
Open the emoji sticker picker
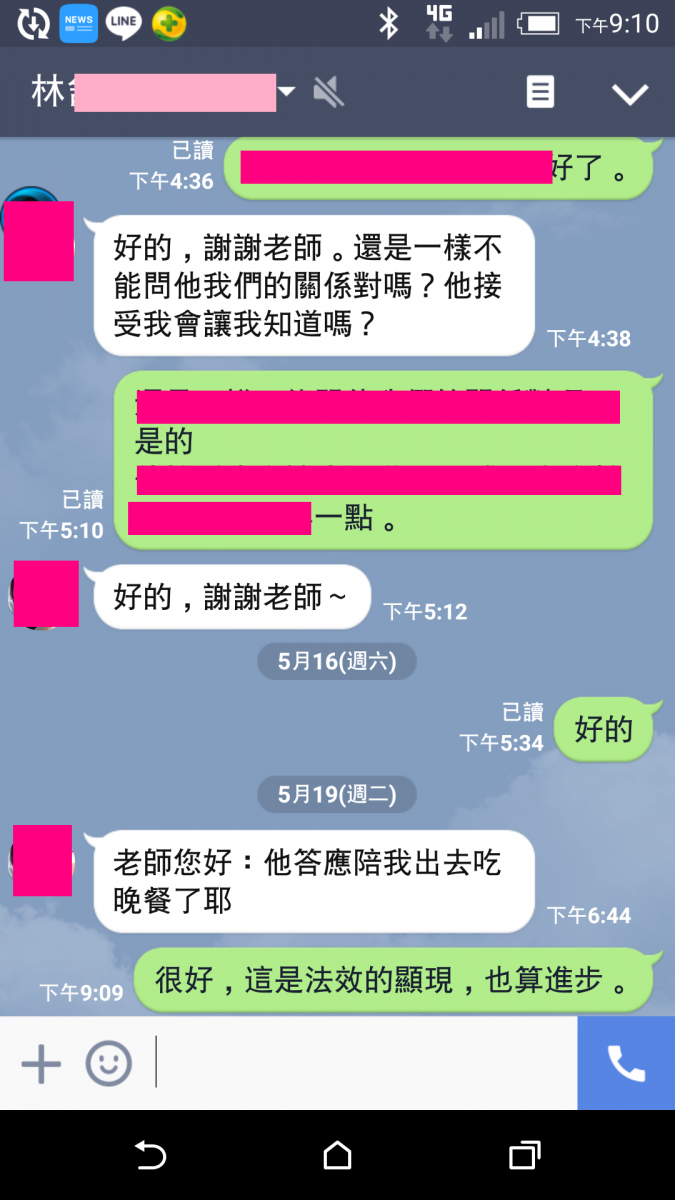108,1064
